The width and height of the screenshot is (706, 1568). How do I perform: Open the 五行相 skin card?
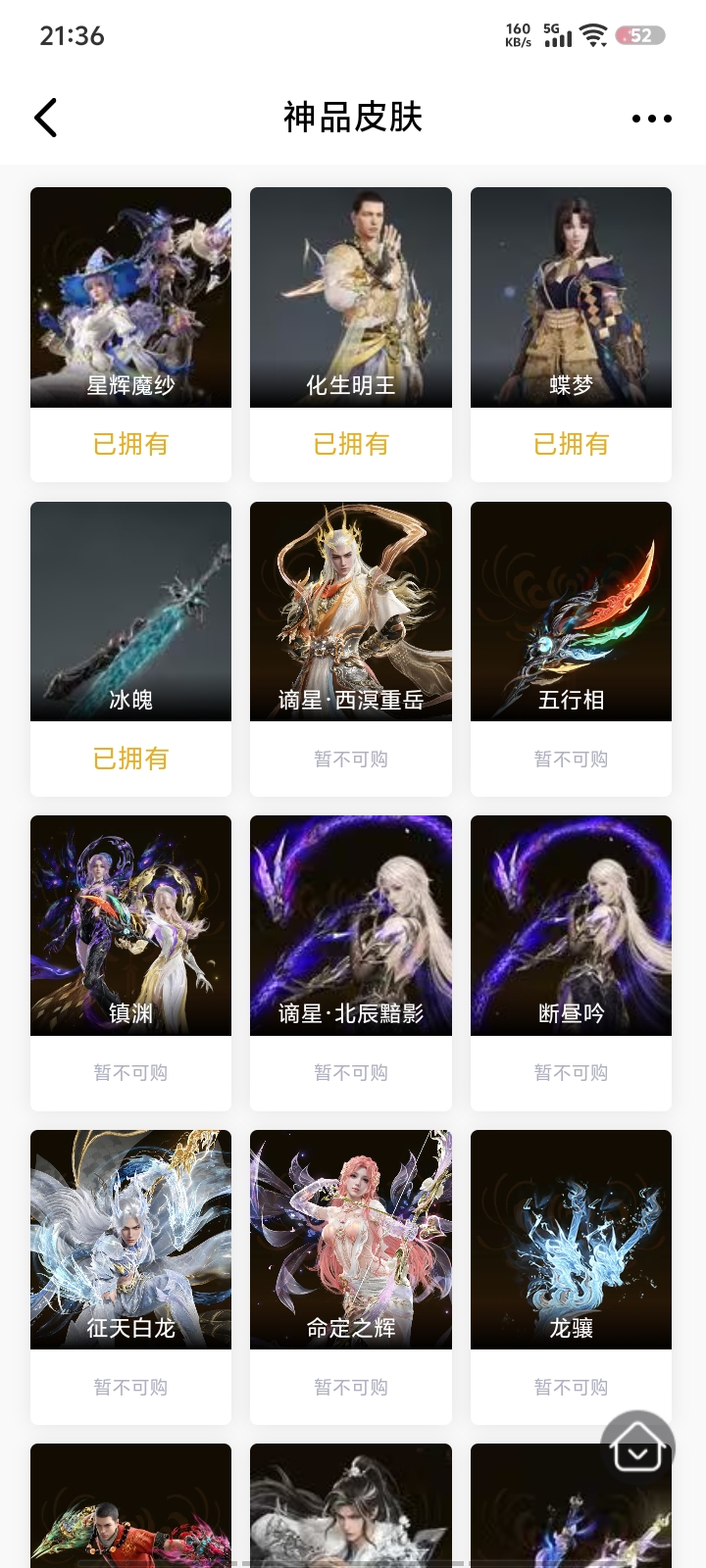point(571,612)
